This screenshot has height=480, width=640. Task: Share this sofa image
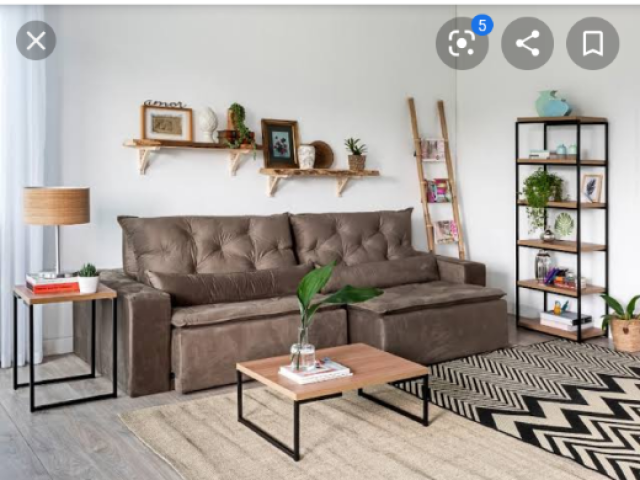coord(527,43)
